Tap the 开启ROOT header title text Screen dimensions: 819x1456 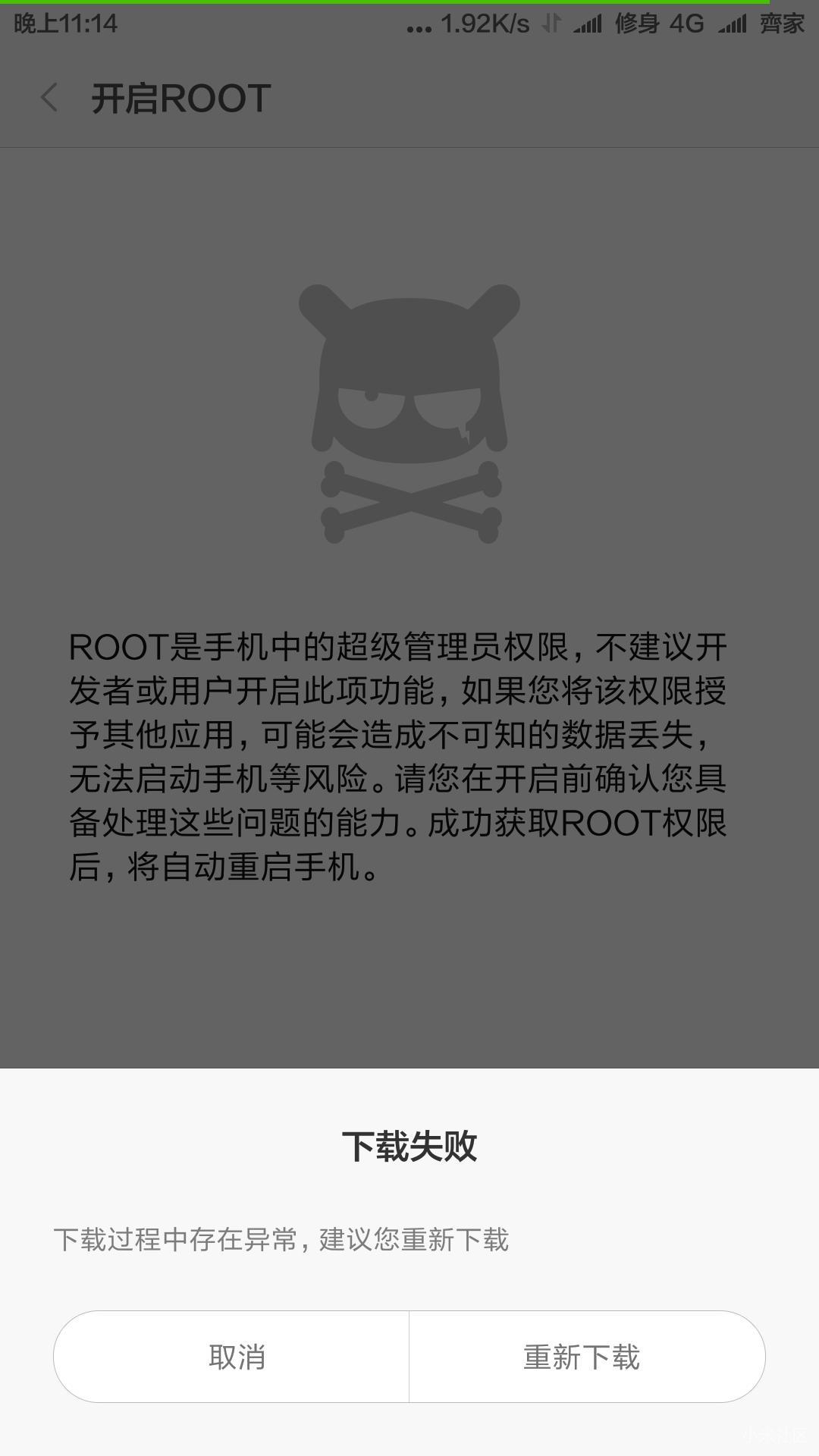(x=180, y=97)
